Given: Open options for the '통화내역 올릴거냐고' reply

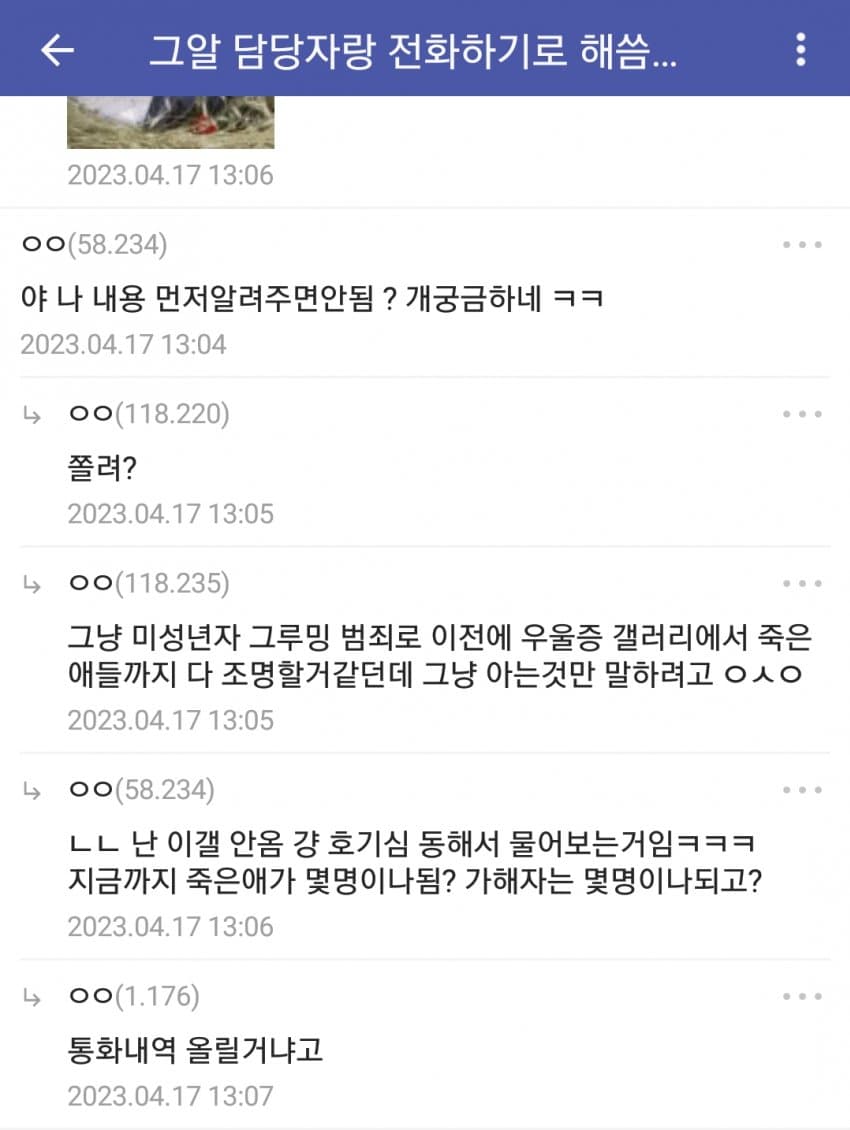Looking at the screenshot, I should pyautogui.click(x=802, y=997).
